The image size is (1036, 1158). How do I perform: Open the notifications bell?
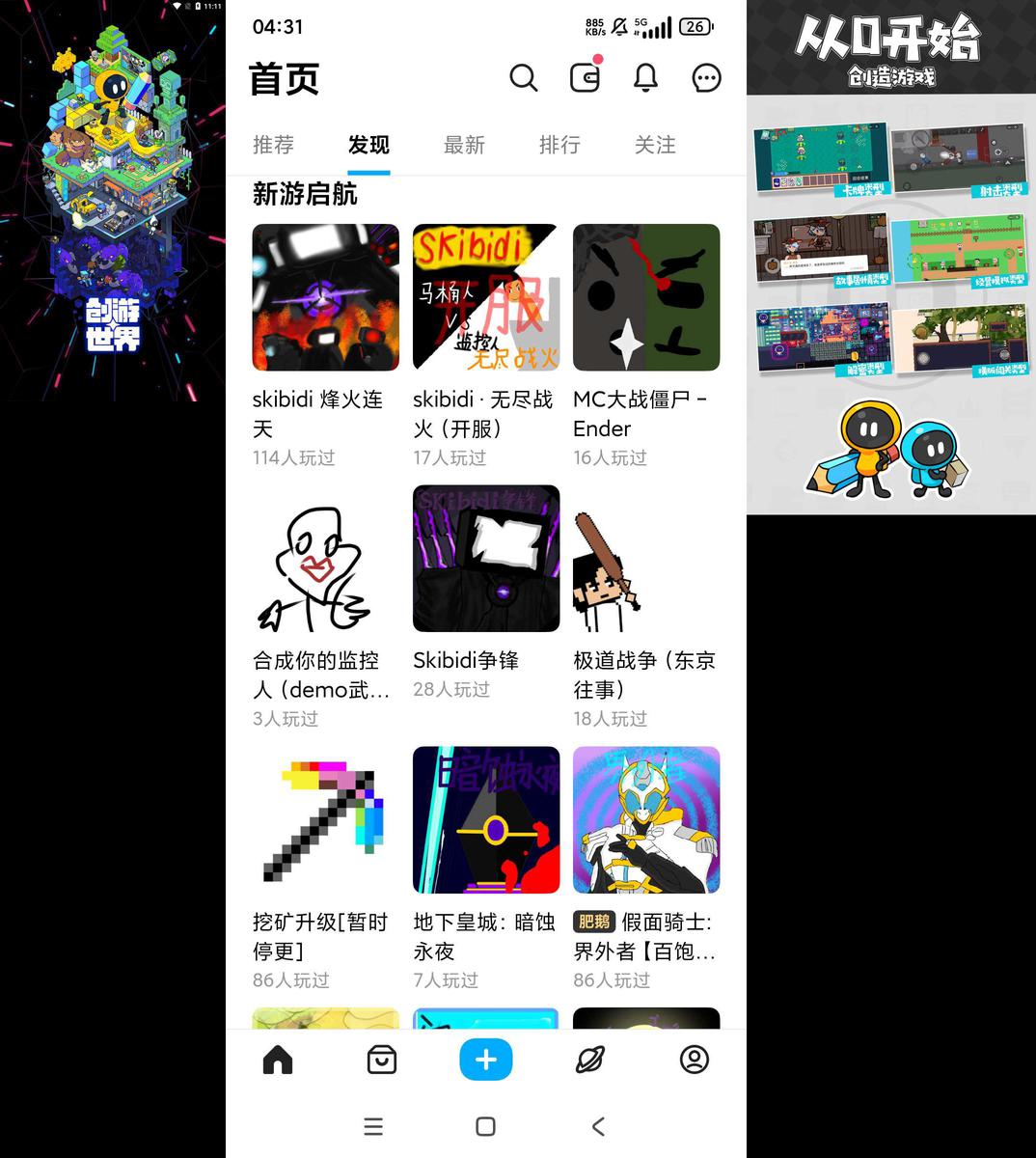[645, 78]
